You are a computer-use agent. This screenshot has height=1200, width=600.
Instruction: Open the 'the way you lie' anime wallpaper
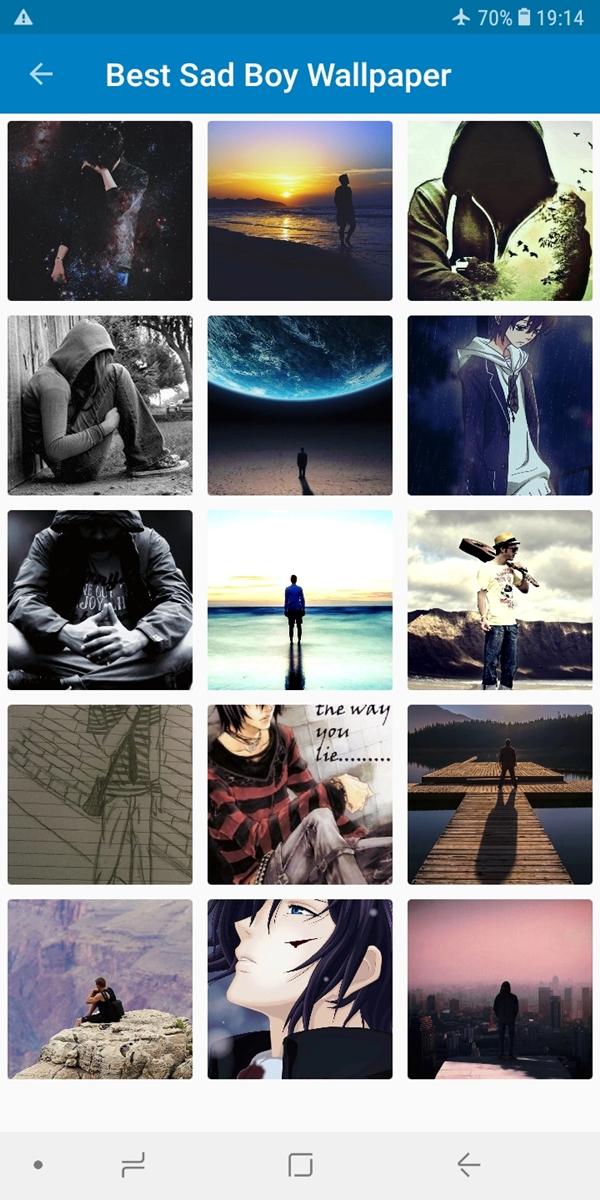coord(300,794)
